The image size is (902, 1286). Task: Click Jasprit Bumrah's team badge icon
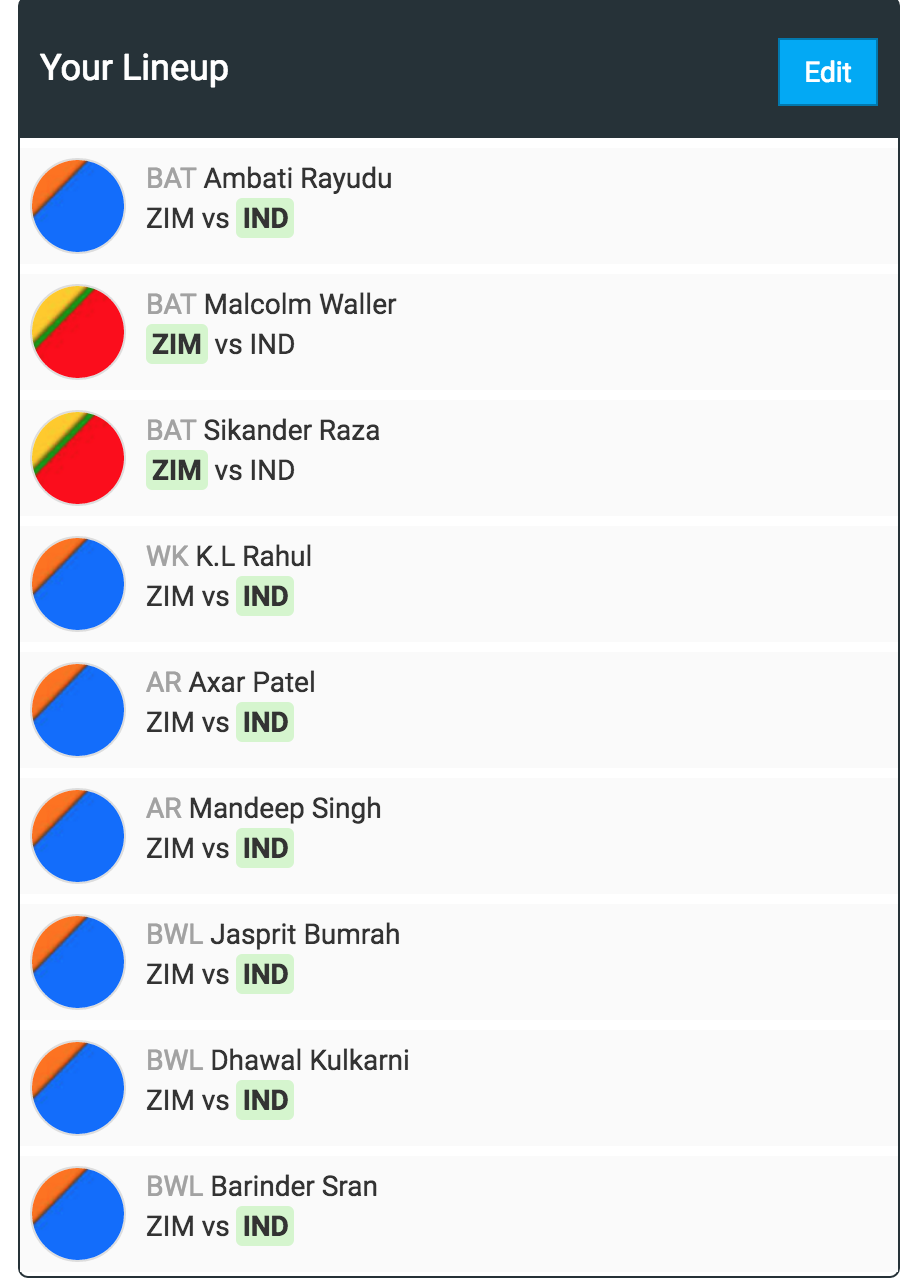coord(77,961)
